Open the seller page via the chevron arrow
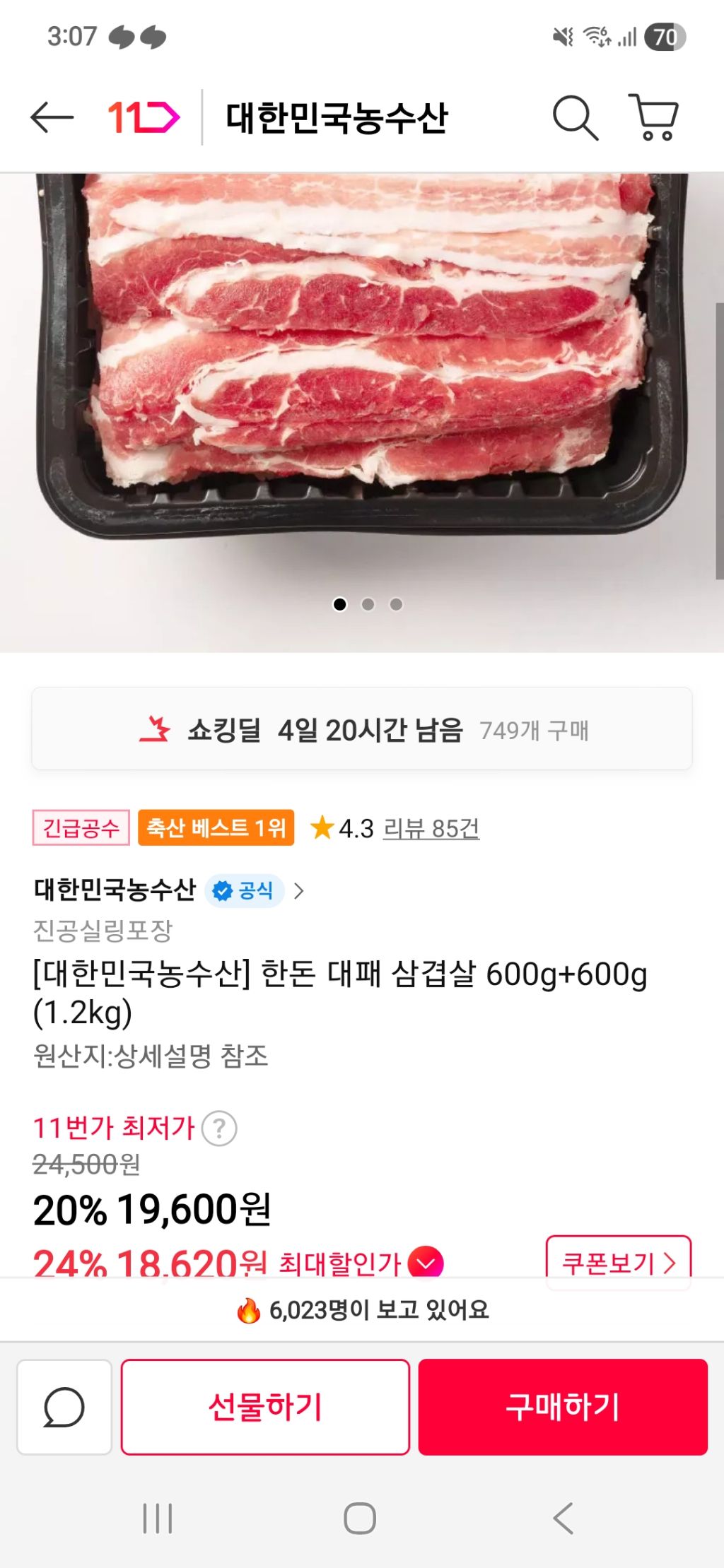724x1568 pixels. [300, 890]
